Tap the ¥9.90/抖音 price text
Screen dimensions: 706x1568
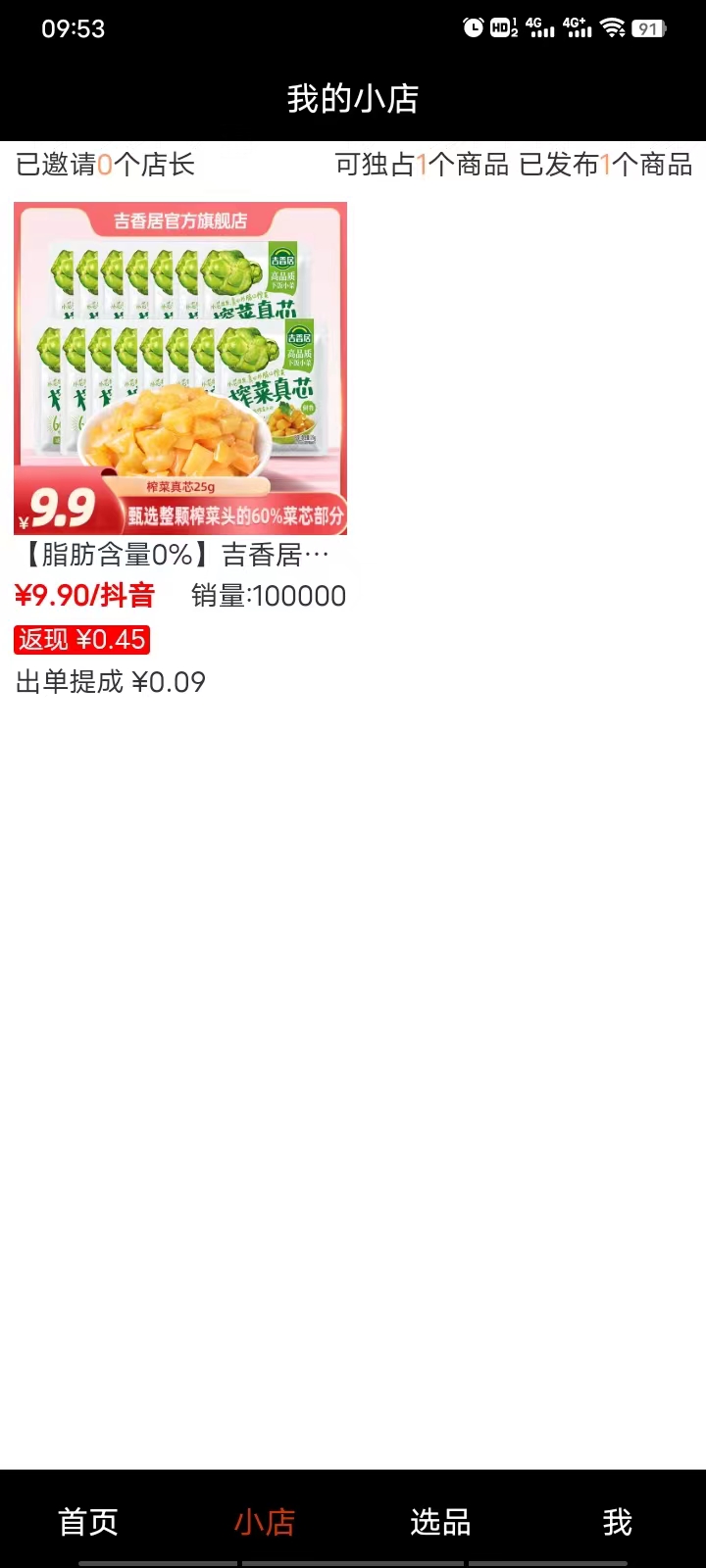tap(84, 596)
